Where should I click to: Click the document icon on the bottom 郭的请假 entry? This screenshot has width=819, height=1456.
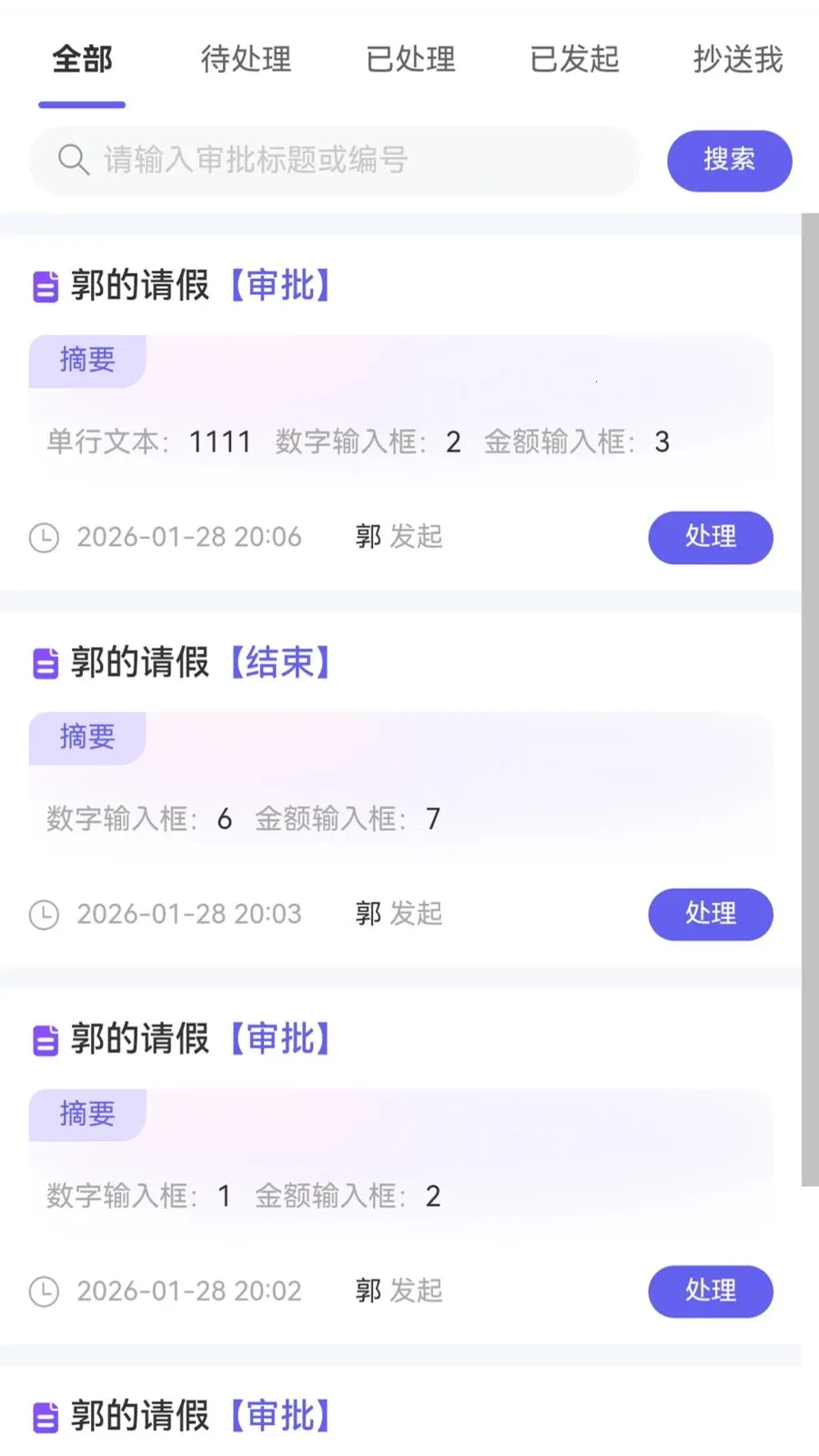[45, 1416]
